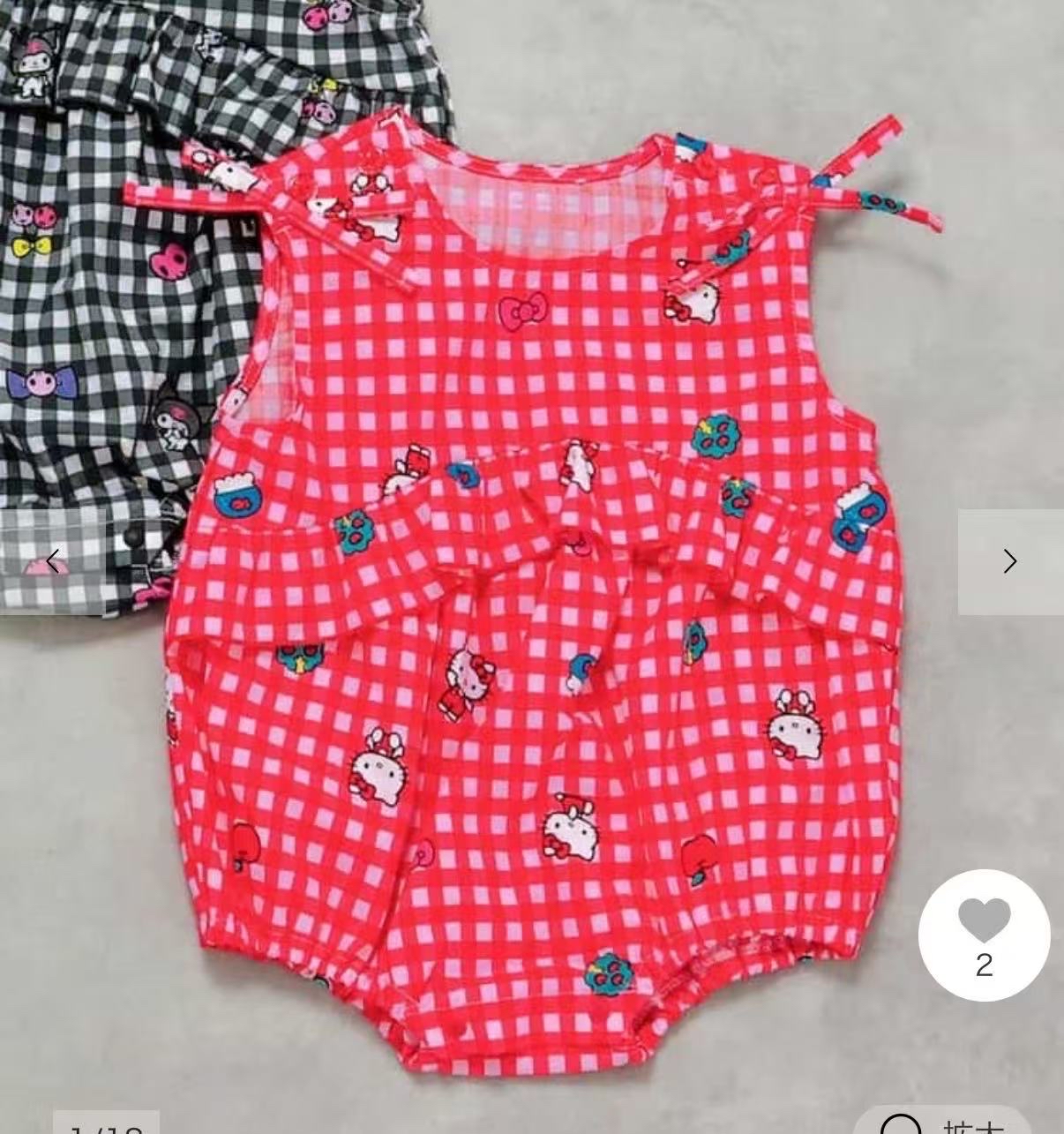Go back to the previous product image
Image resolution: width=1064 pixels, height=1134 pixels.
tap(53, 561)
